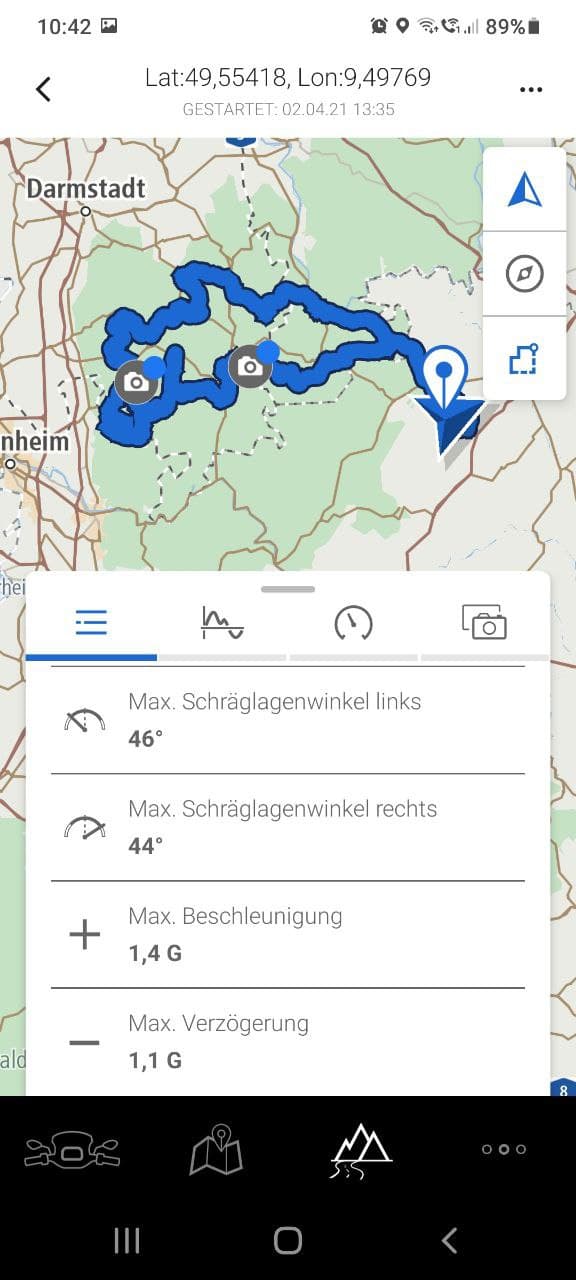Screen dimensions: 576x1280
Task: Open the mountain trips bottom tab
Action: (360, 1150)
